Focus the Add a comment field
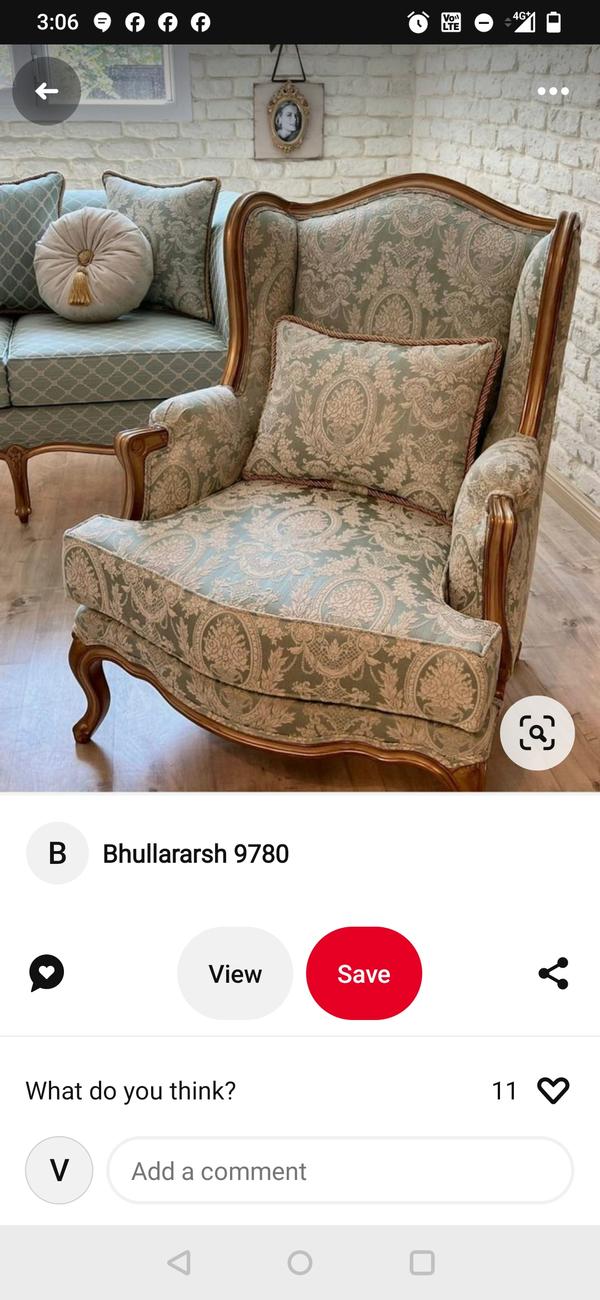The height and width of the screenshot is (1300, 600). point(340,1171)
